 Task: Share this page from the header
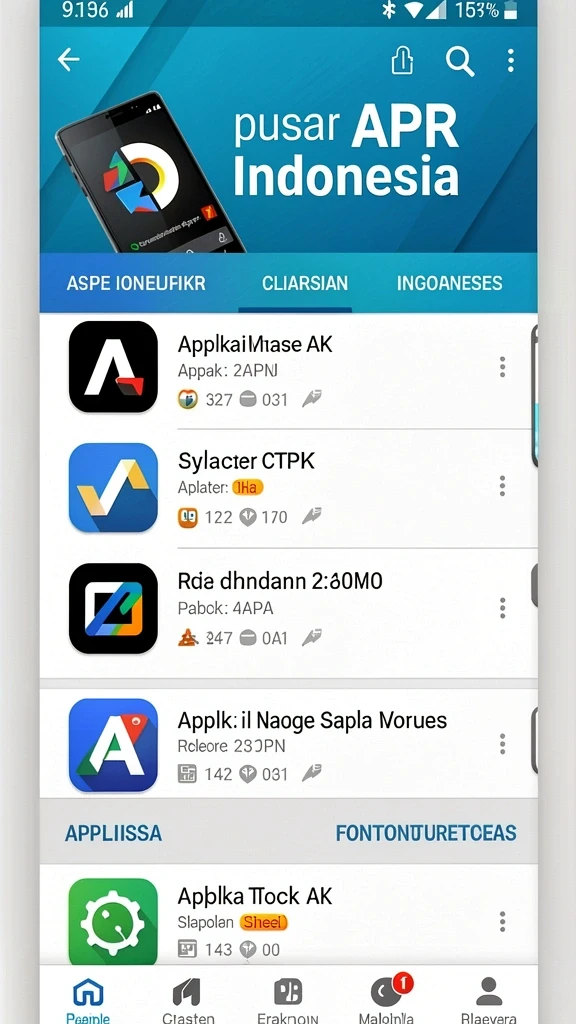402,61
